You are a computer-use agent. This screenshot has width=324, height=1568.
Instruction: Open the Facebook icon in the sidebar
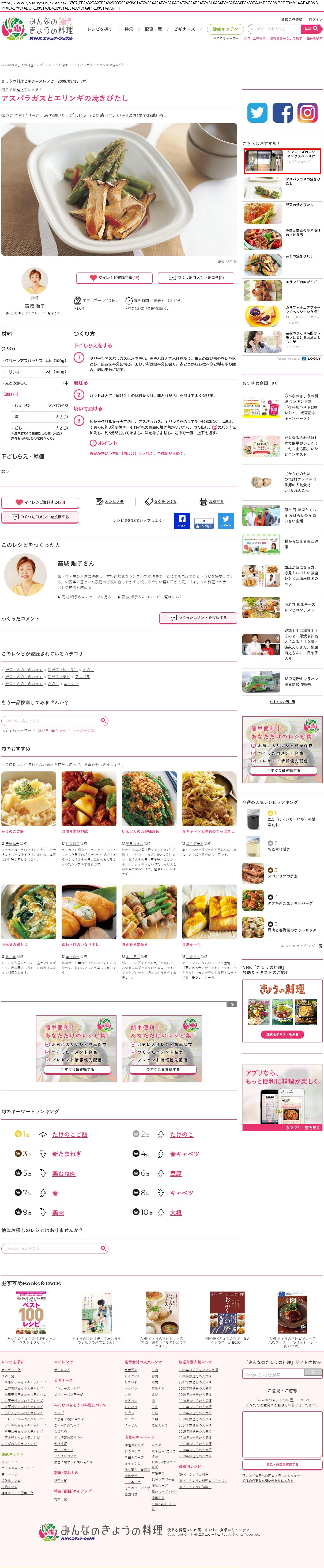click(x=282, y=113)
